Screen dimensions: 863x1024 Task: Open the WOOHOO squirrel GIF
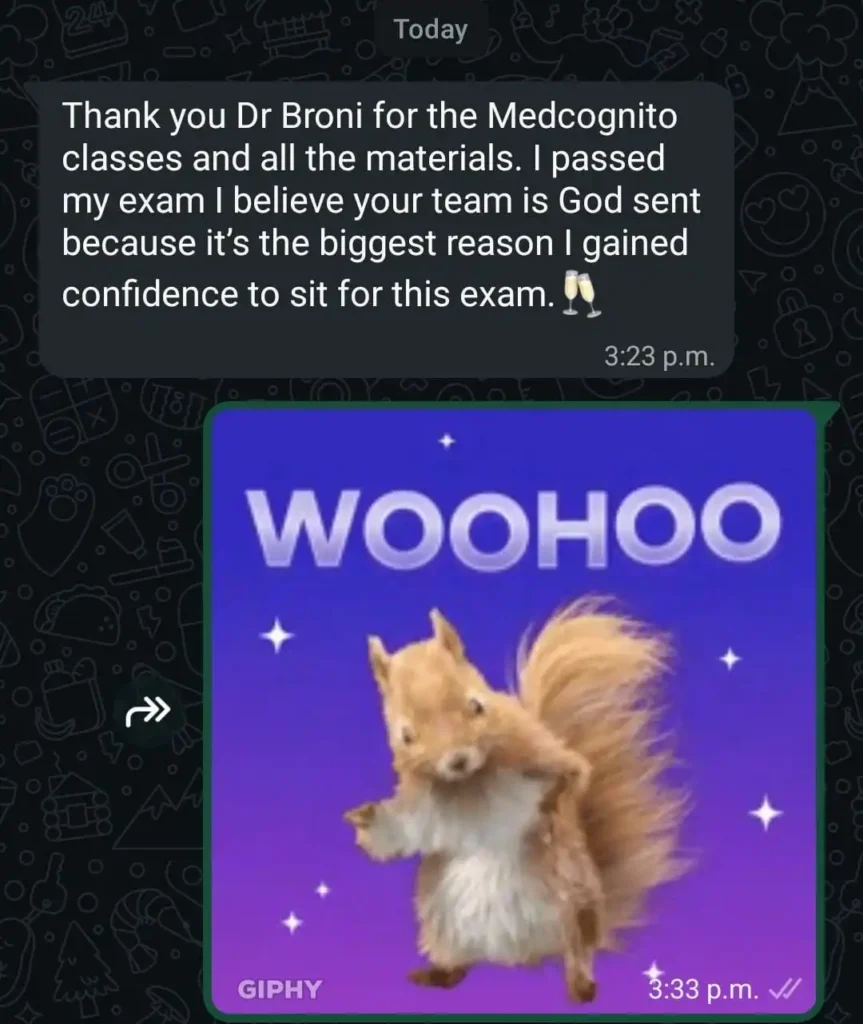coord(513,710)
